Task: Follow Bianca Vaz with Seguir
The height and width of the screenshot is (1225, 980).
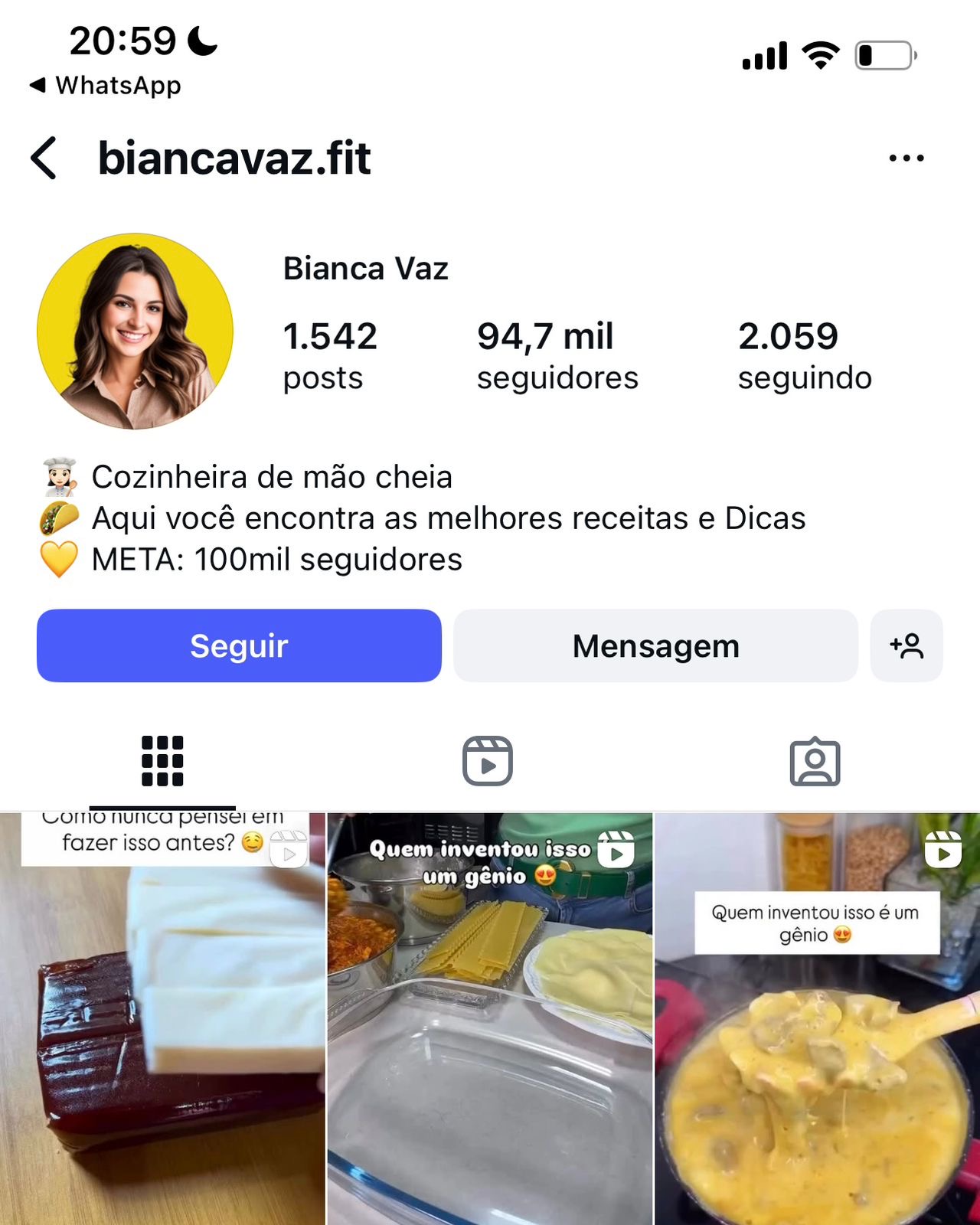Action: 239,645
